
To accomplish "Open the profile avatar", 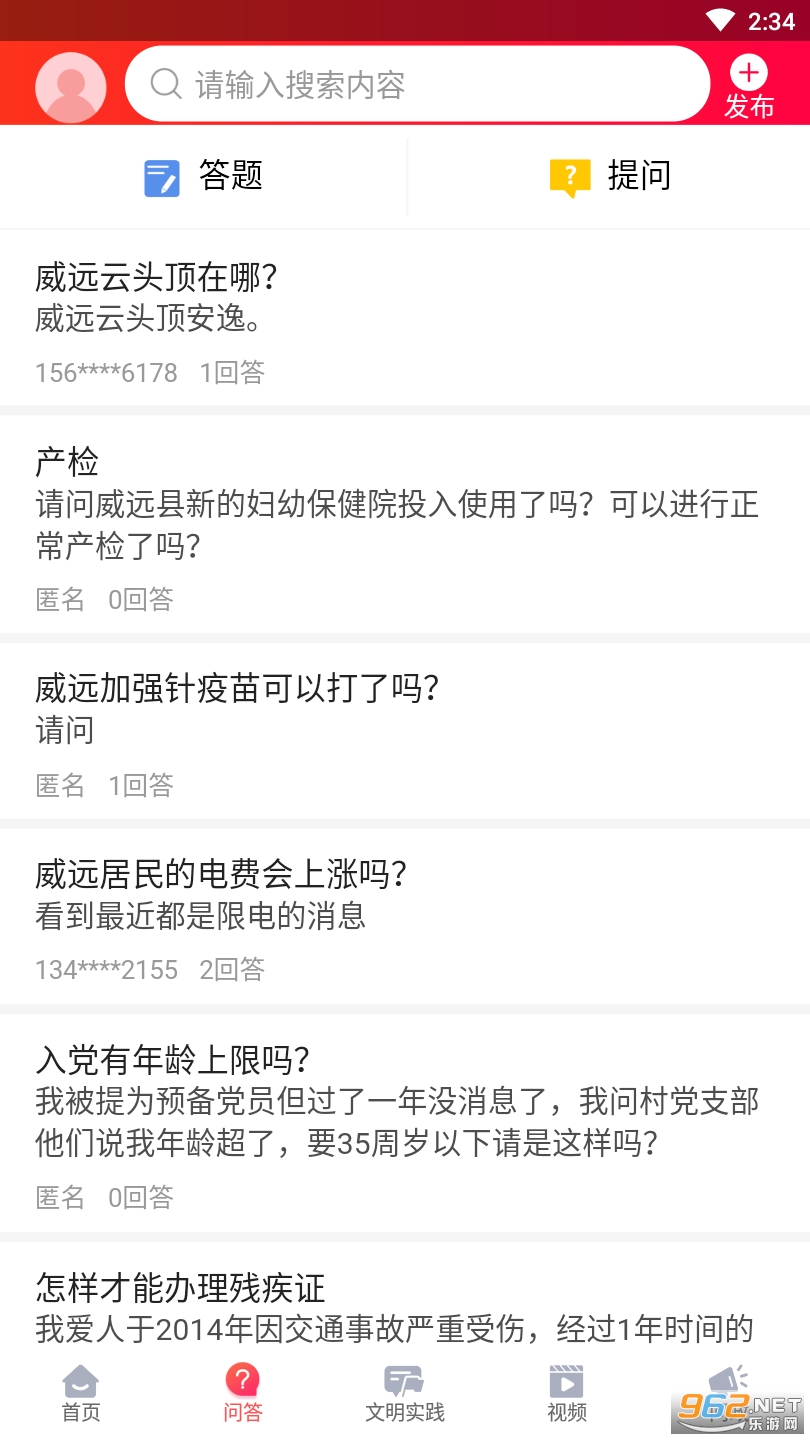I will [x=70, y=87].
